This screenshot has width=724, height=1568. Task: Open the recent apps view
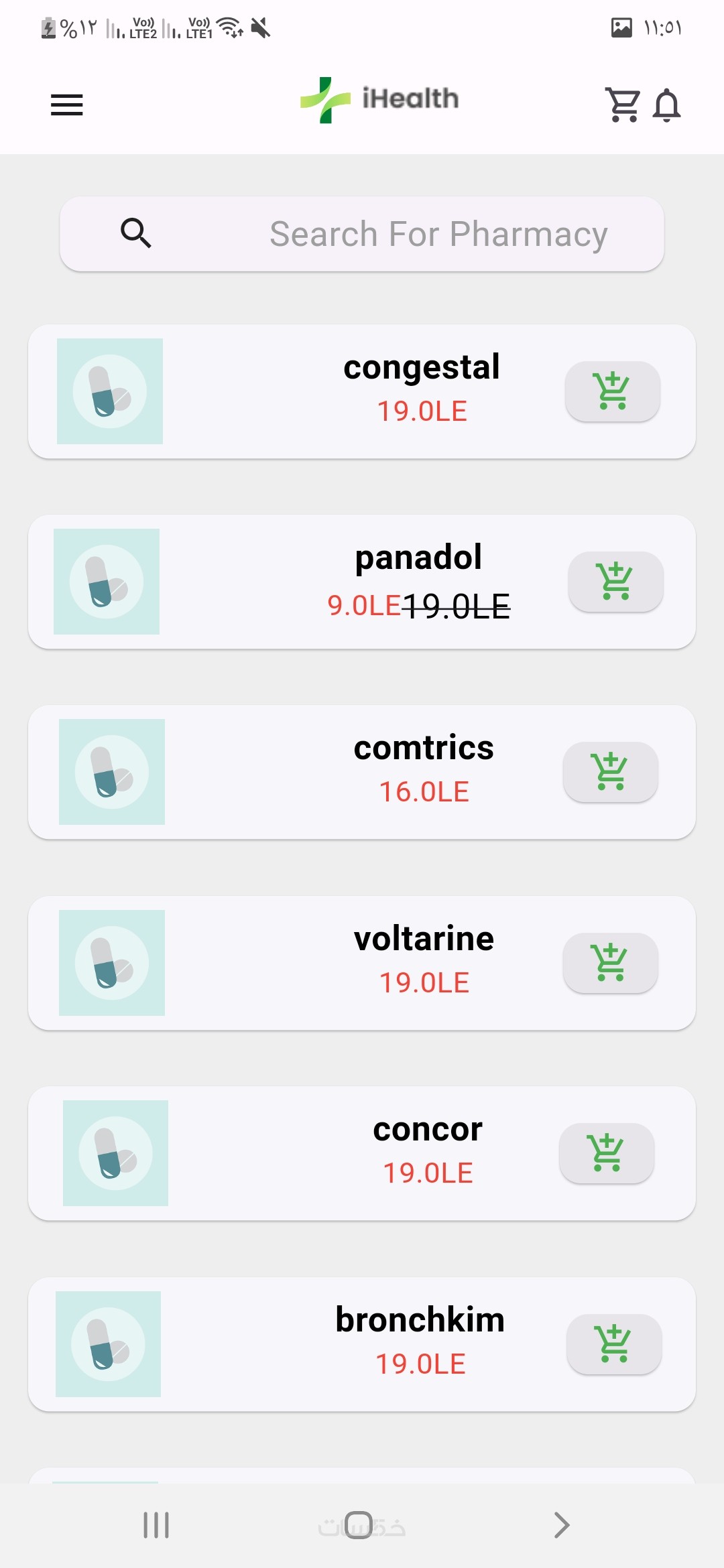click(156, 1524)
